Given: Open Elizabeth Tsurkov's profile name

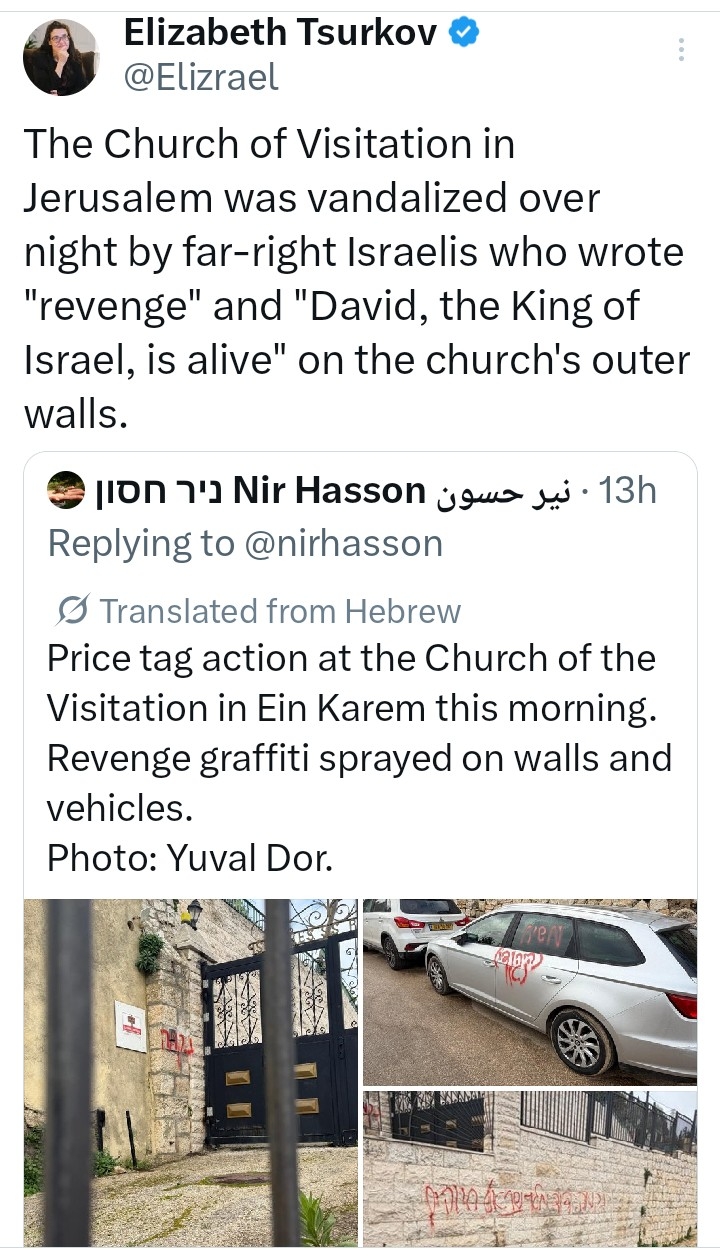Looking at the screenshot, I should pos(281,32).
